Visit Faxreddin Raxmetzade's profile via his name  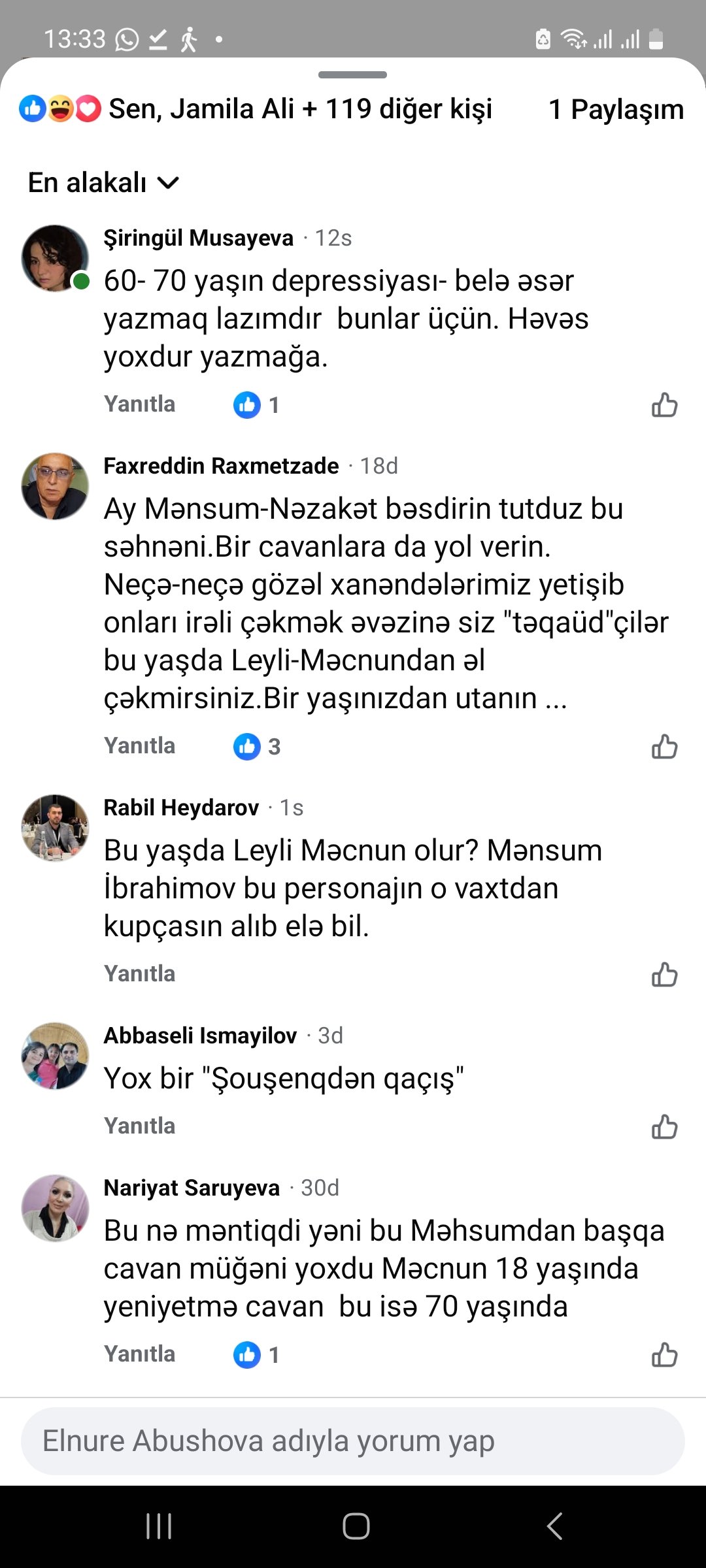click(x=221, y=466)
